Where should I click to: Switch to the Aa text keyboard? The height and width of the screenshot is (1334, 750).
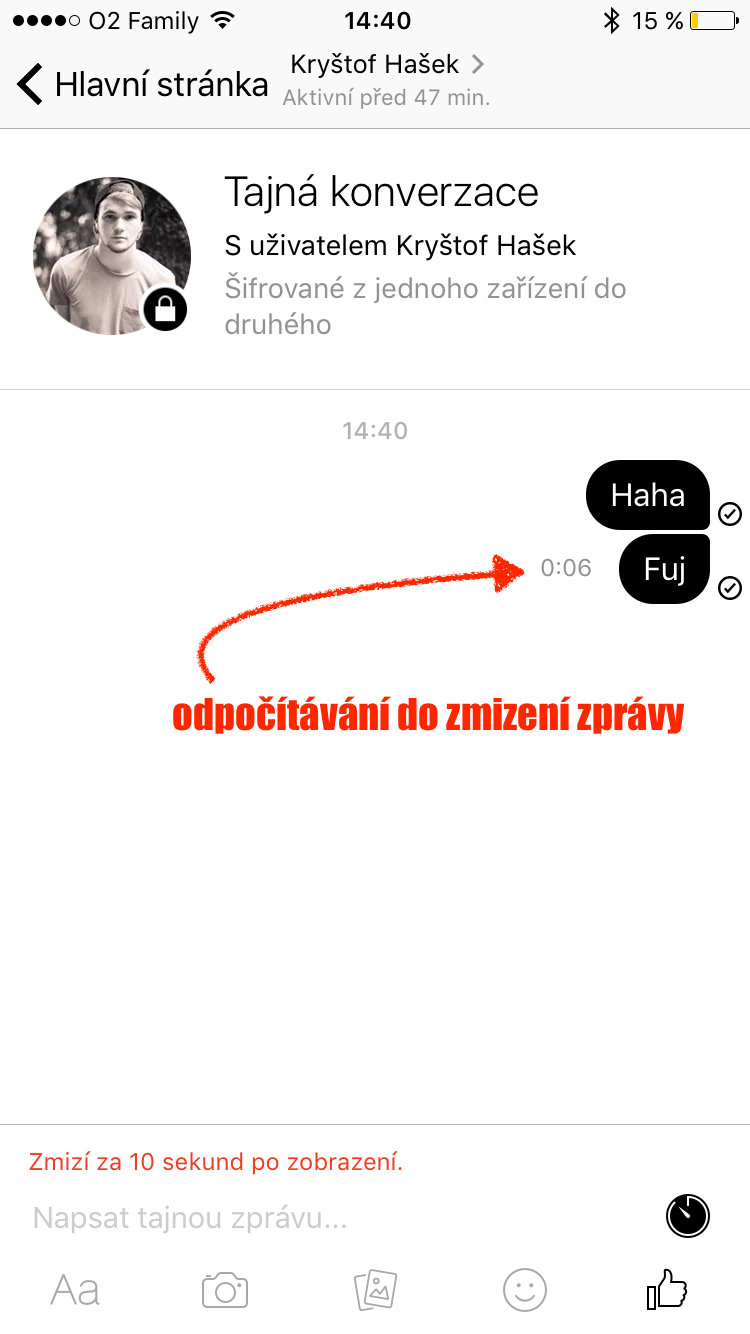tap(75, 1290)
